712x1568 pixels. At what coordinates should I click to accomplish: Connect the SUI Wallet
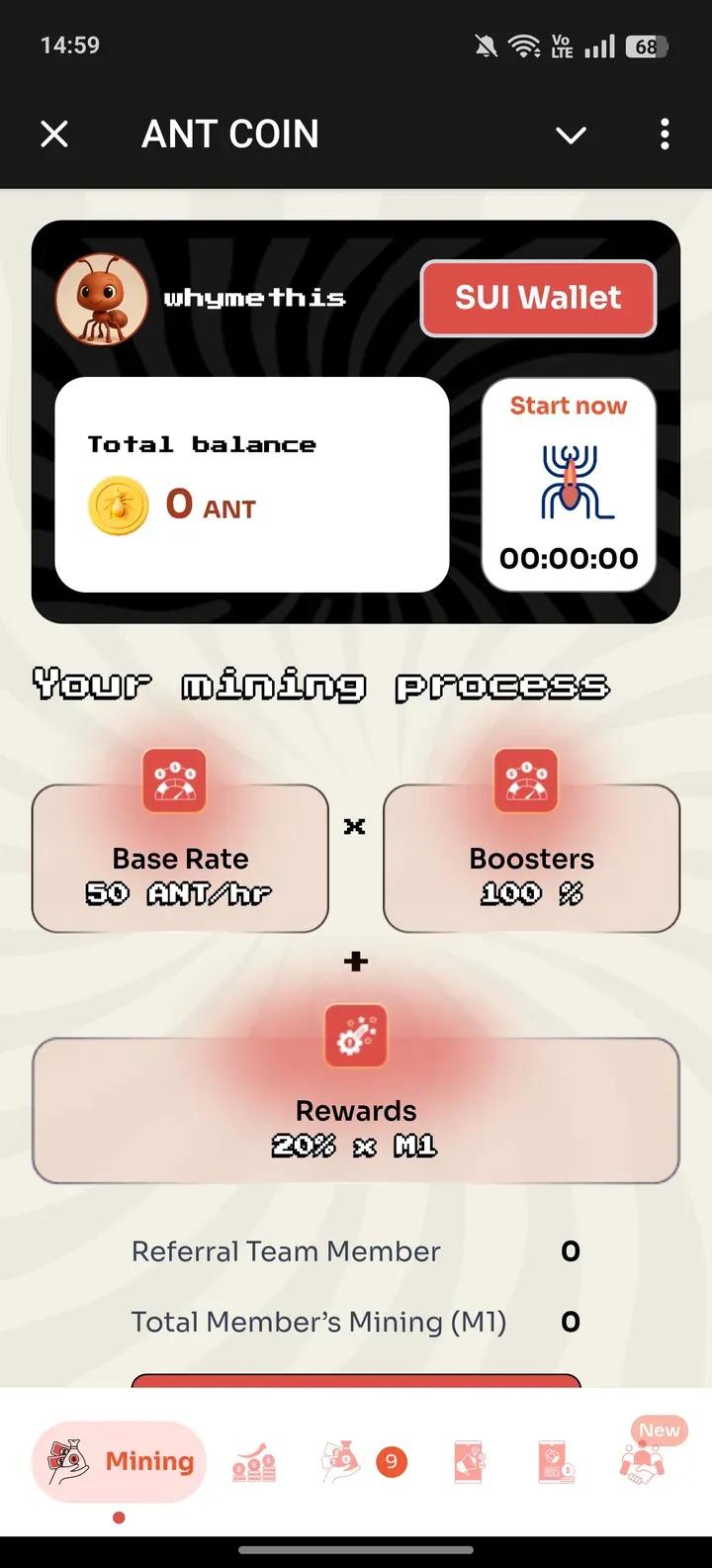point(539,299)
